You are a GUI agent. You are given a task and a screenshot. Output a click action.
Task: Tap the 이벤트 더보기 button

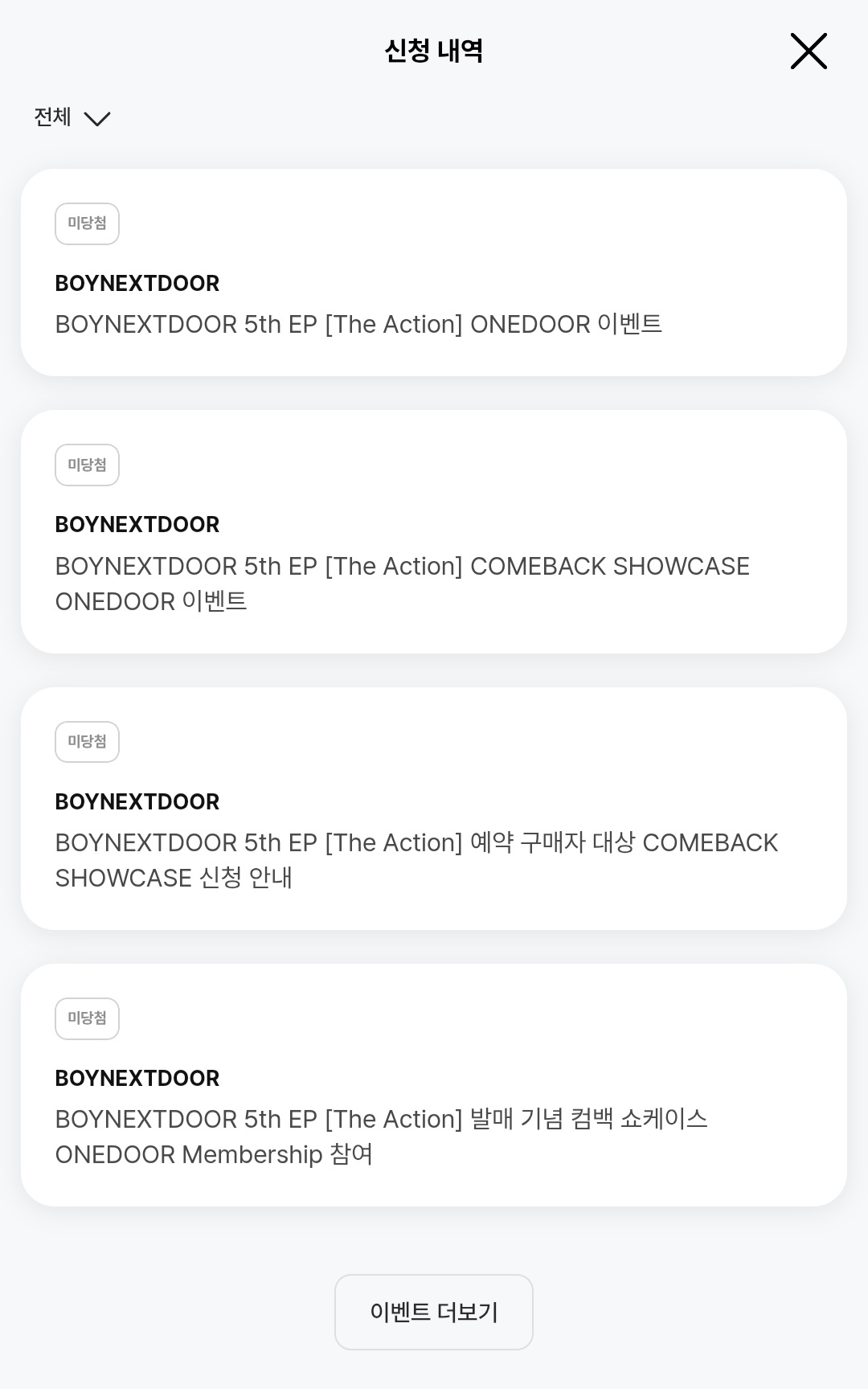tap(434, 1312)
